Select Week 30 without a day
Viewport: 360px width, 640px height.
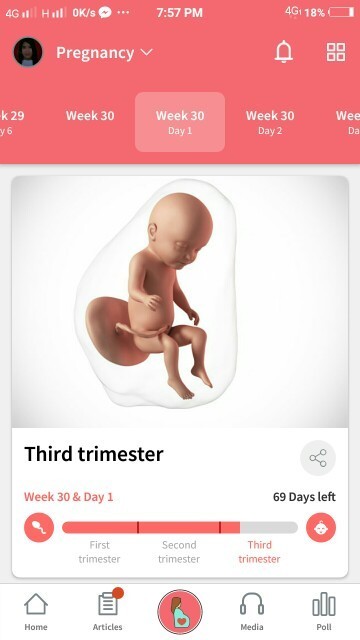[90, 116]
